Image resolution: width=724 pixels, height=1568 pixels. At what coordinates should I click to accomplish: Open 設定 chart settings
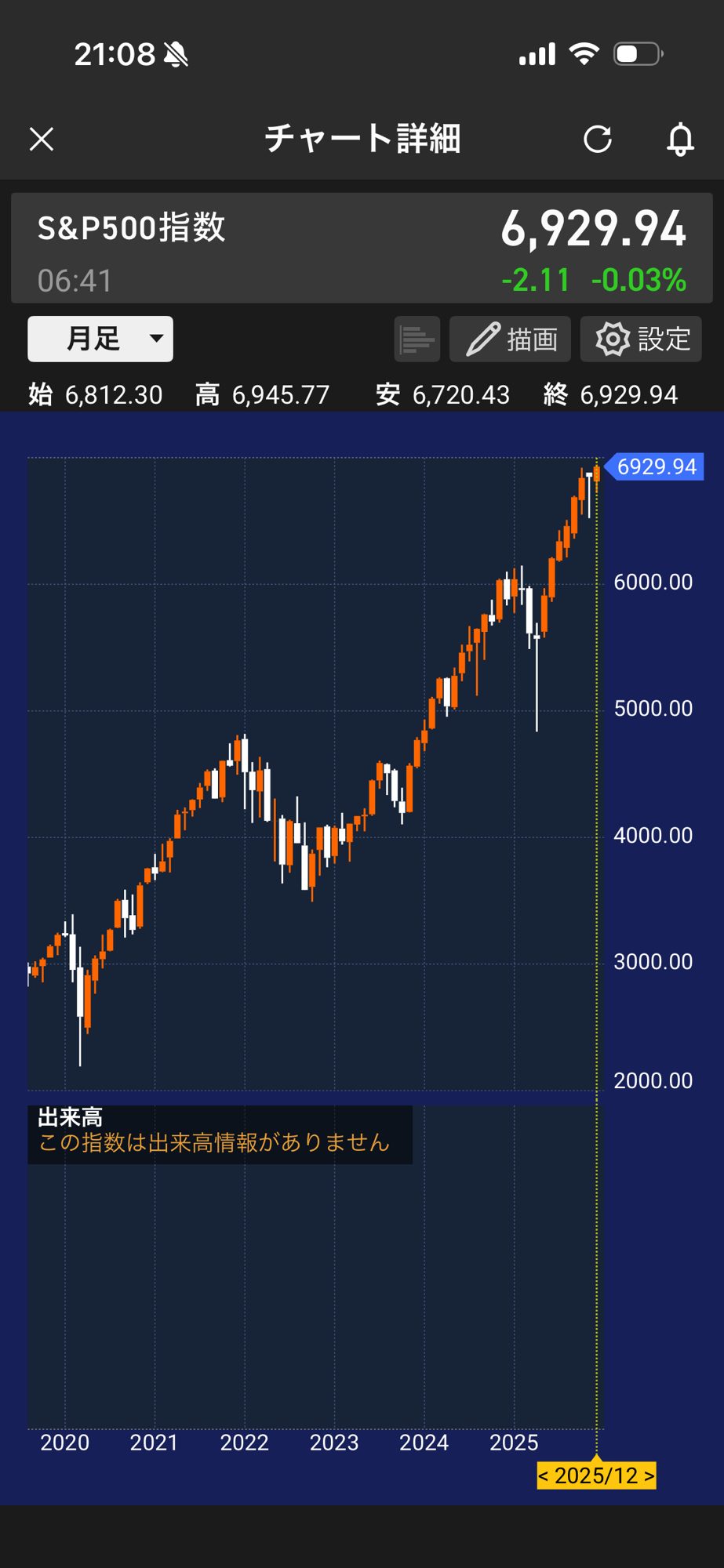pyautogui.click(x=642, y=339)
